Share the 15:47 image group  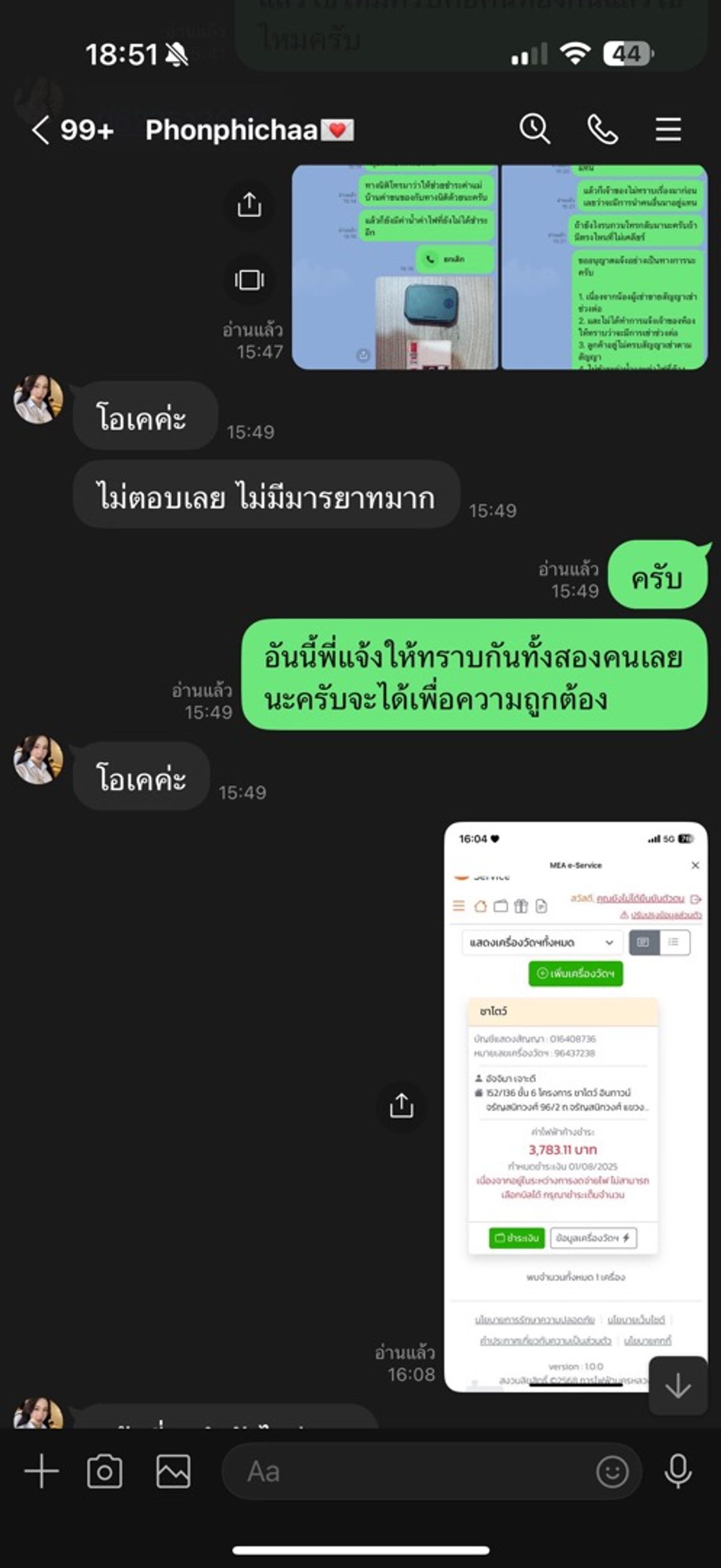pyautogui.click(x=249, y=204)
